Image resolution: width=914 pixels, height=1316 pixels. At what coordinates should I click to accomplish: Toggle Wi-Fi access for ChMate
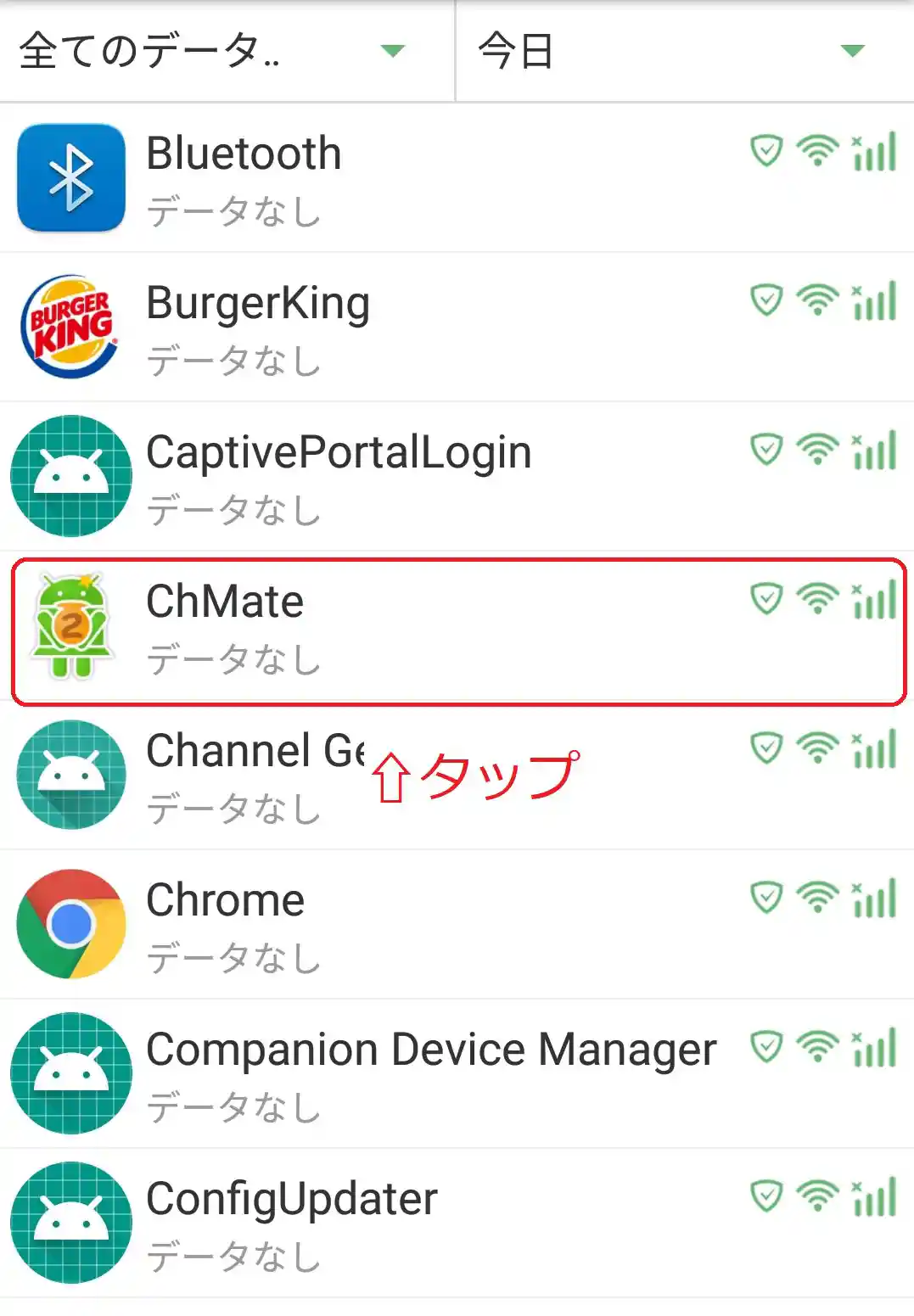(817, 599)
